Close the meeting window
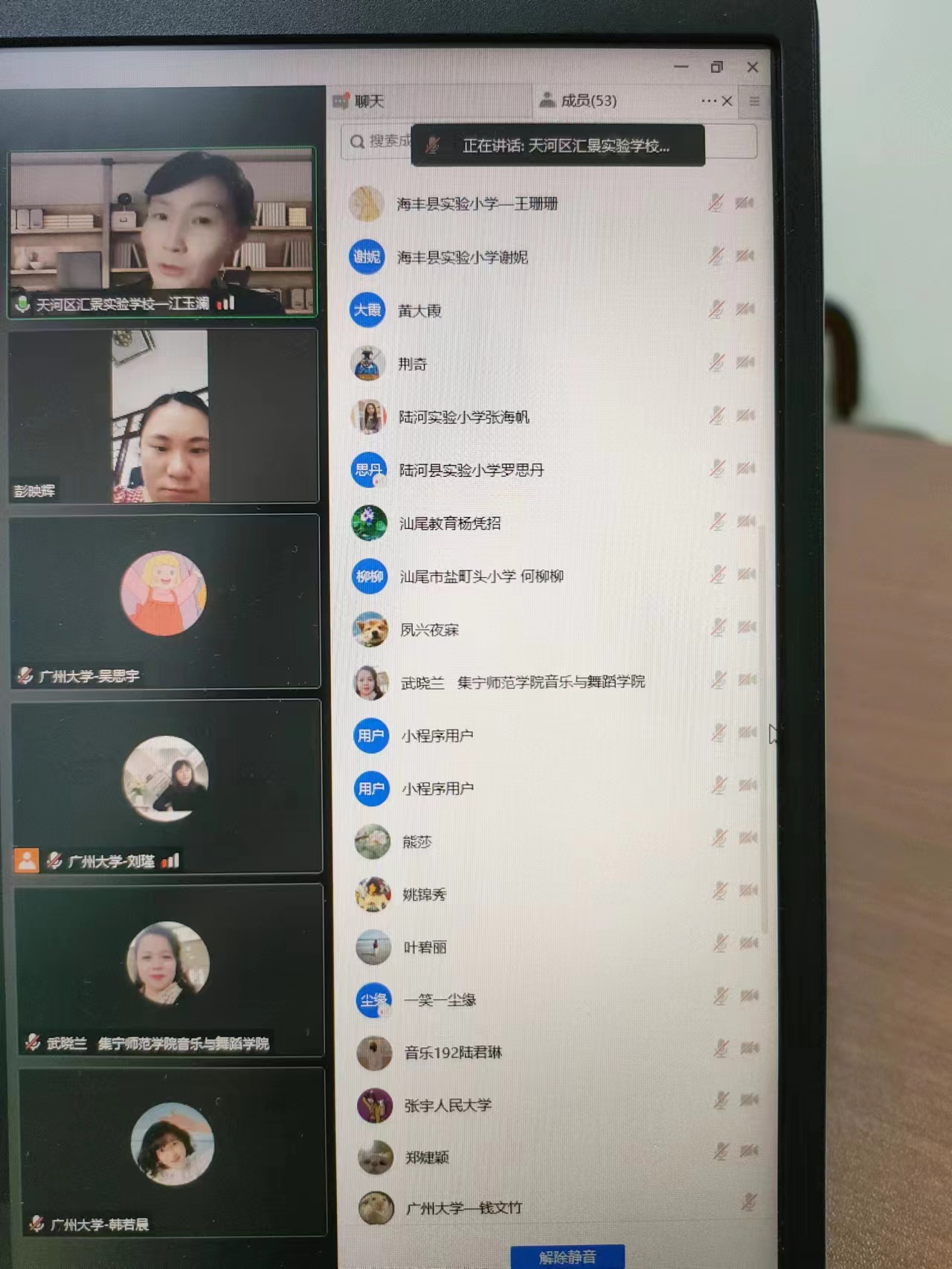Viewport: 952px width, 1269px height. [x=753, y=67]
